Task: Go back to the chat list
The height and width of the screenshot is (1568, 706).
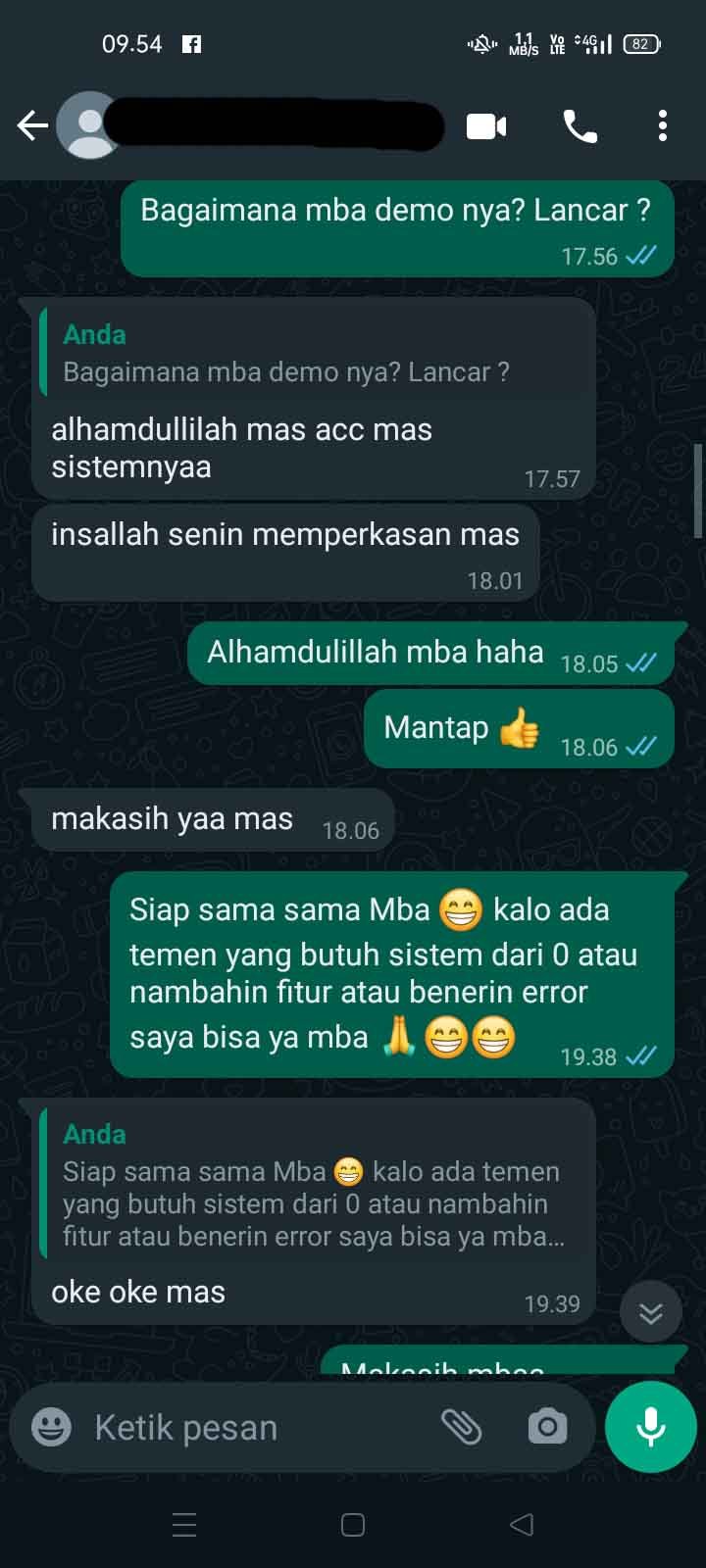Action: pyautogui.click(x=31, y=125)
